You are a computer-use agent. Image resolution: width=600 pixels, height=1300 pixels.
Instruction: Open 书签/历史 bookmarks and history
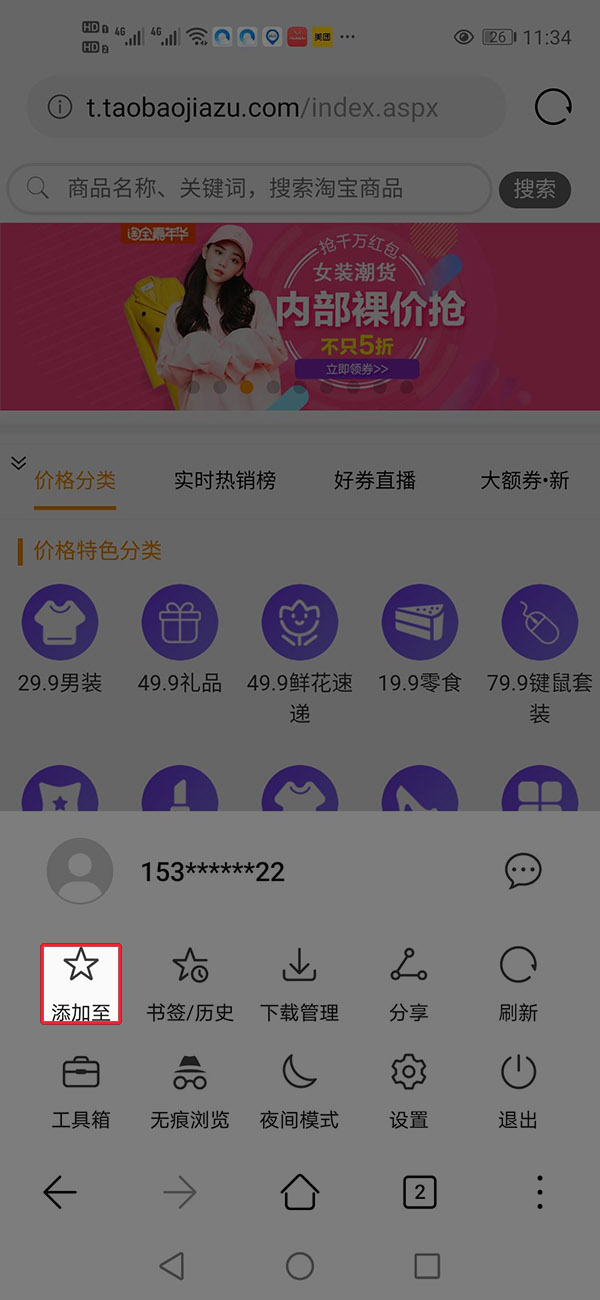190,982
